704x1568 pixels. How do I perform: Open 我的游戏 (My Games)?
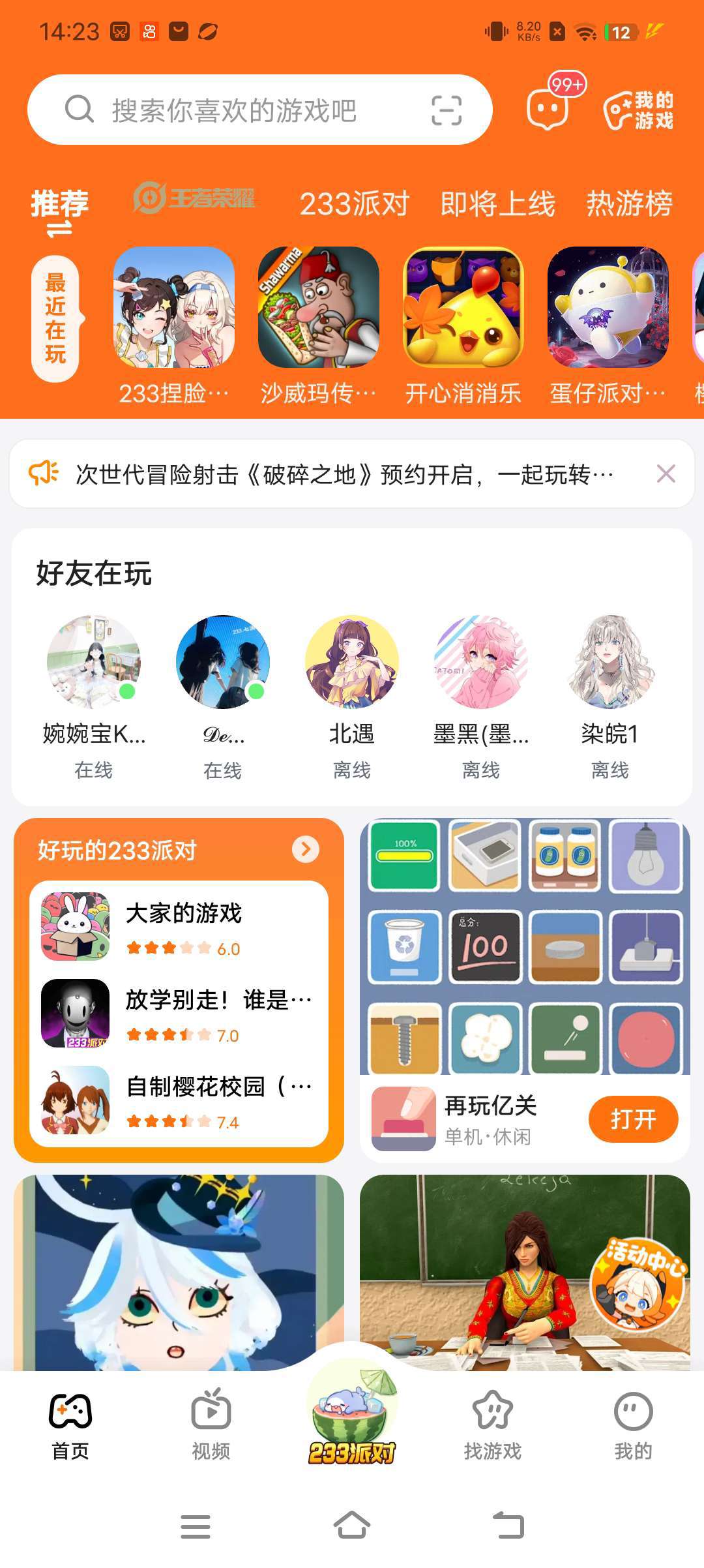(639, 110)
